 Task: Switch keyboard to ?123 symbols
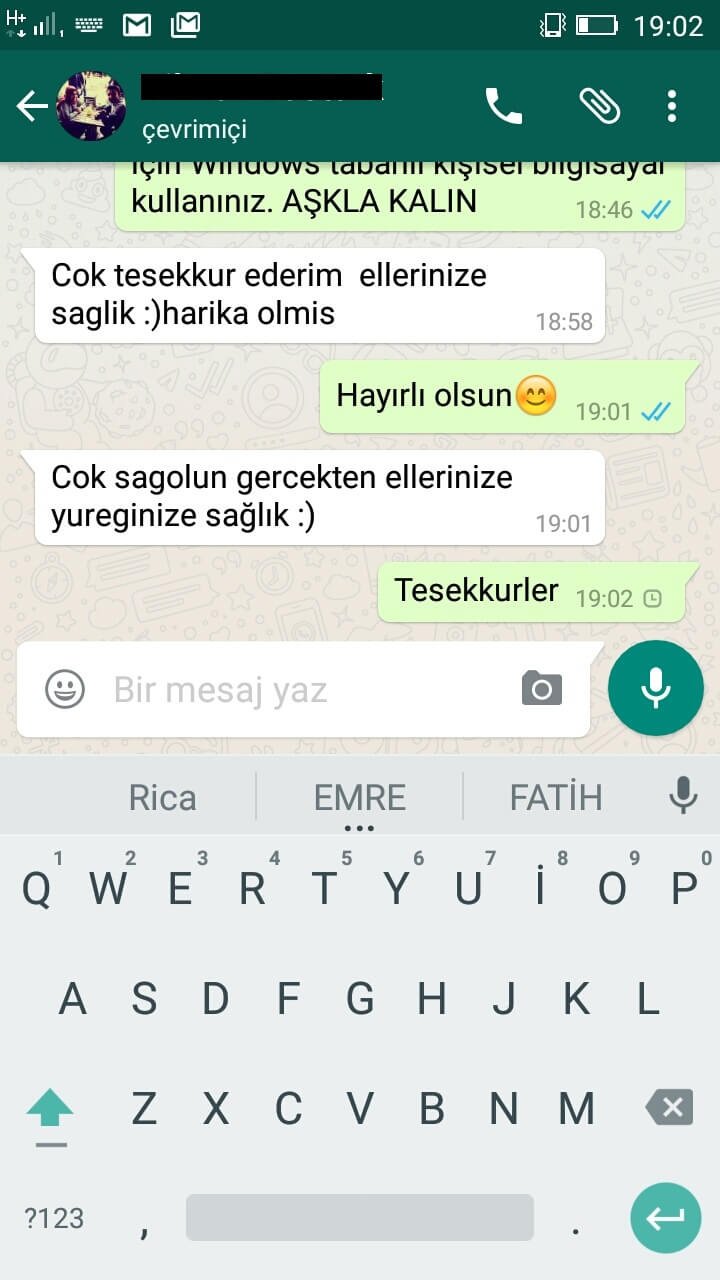[54, 1218]
